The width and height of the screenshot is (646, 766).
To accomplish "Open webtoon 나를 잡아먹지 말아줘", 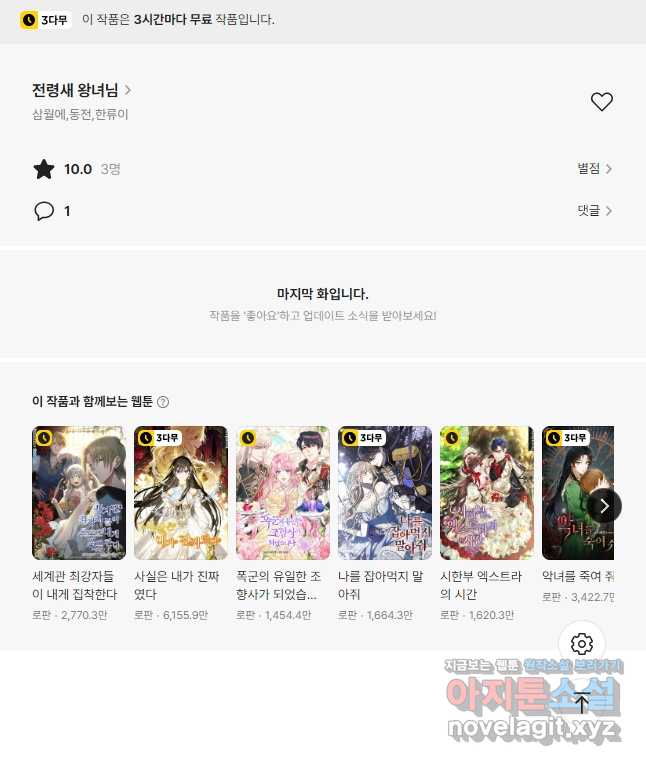I will tap(384, 493).
